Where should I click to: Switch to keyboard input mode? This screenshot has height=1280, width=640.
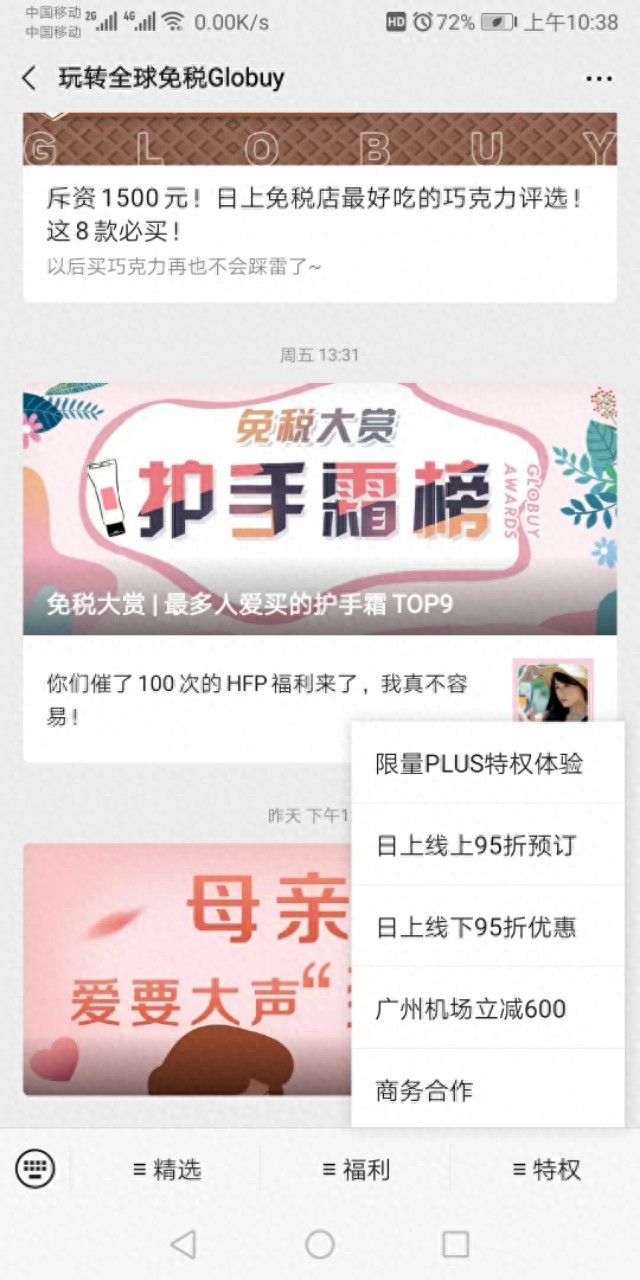click(35, 1168)
